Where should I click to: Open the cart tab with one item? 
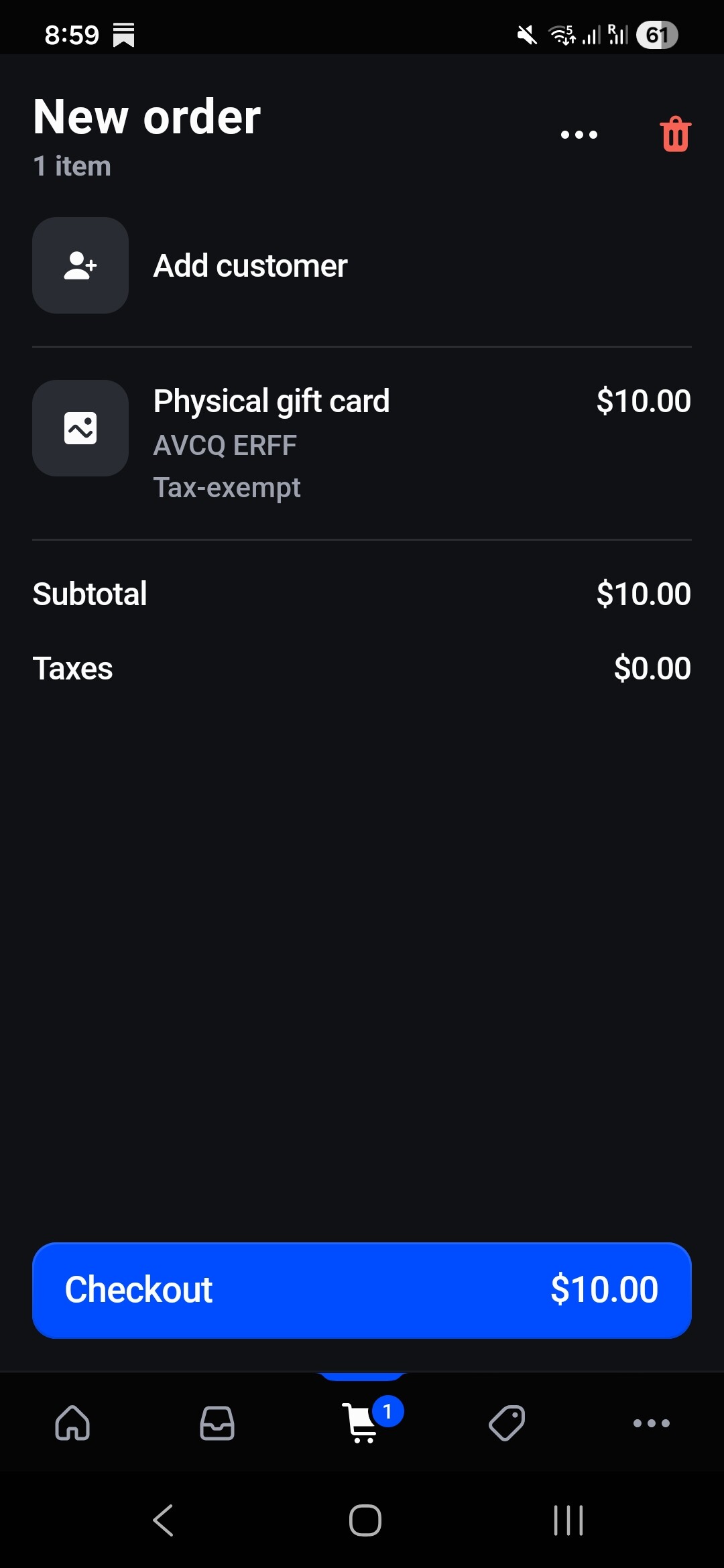[363, 1423]
